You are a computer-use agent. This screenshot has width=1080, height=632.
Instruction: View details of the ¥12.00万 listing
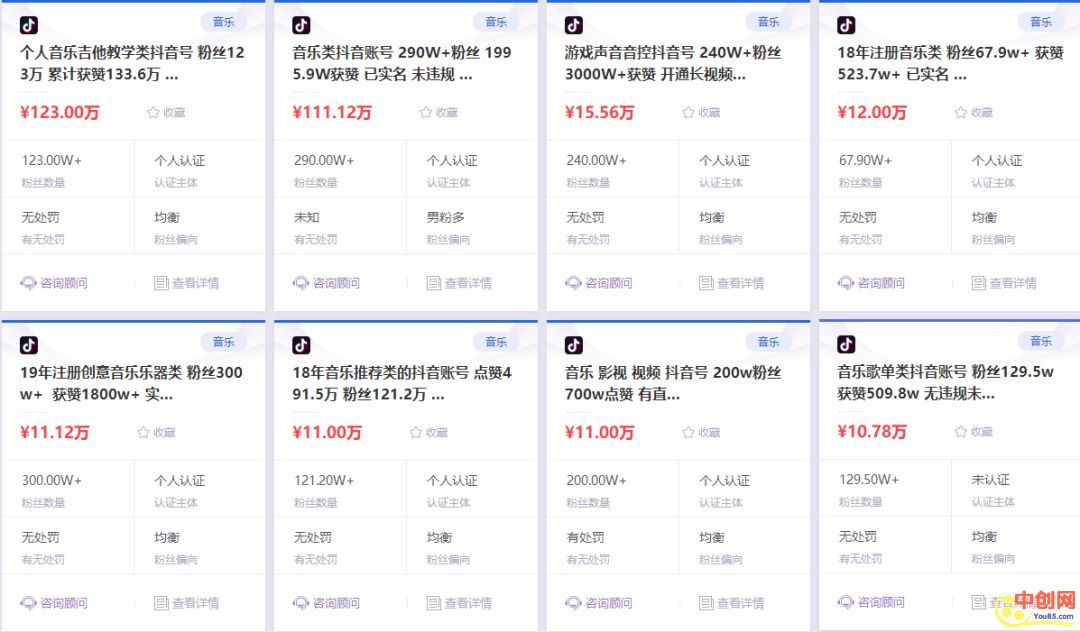(1004, 283)
